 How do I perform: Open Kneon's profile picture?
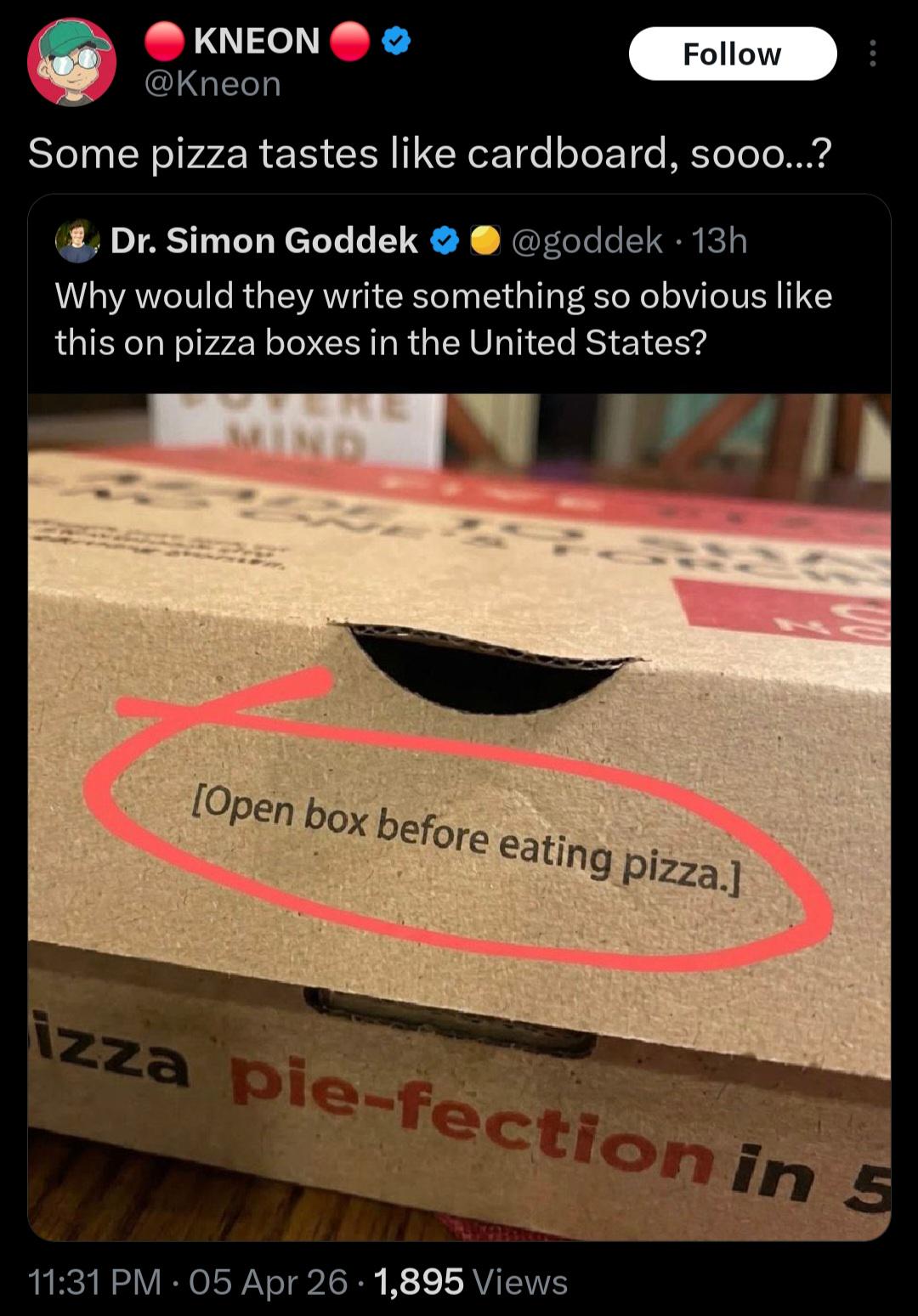(71, 62)
